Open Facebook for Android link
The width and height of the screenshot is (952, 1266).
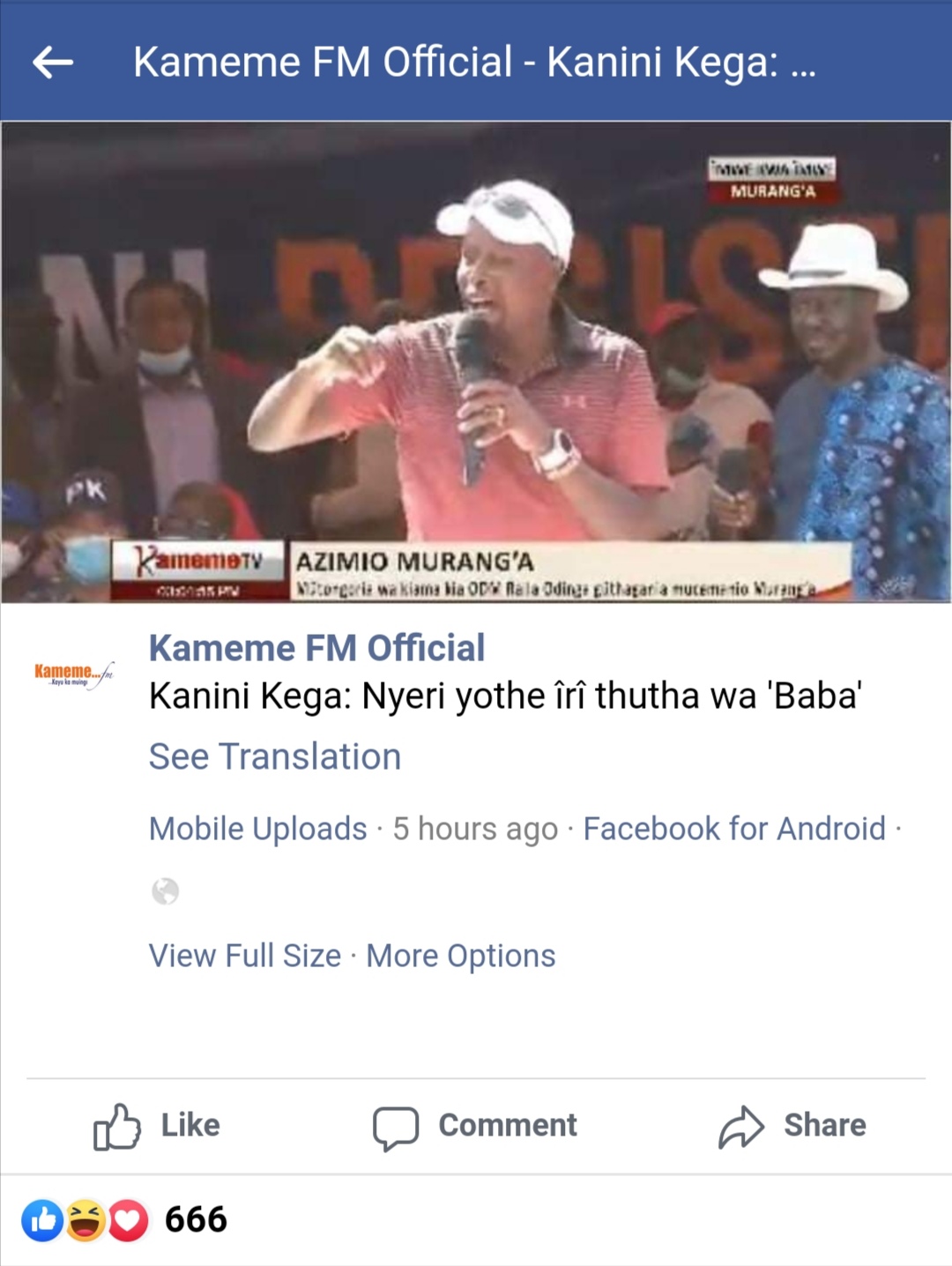[x=733, y=829]
